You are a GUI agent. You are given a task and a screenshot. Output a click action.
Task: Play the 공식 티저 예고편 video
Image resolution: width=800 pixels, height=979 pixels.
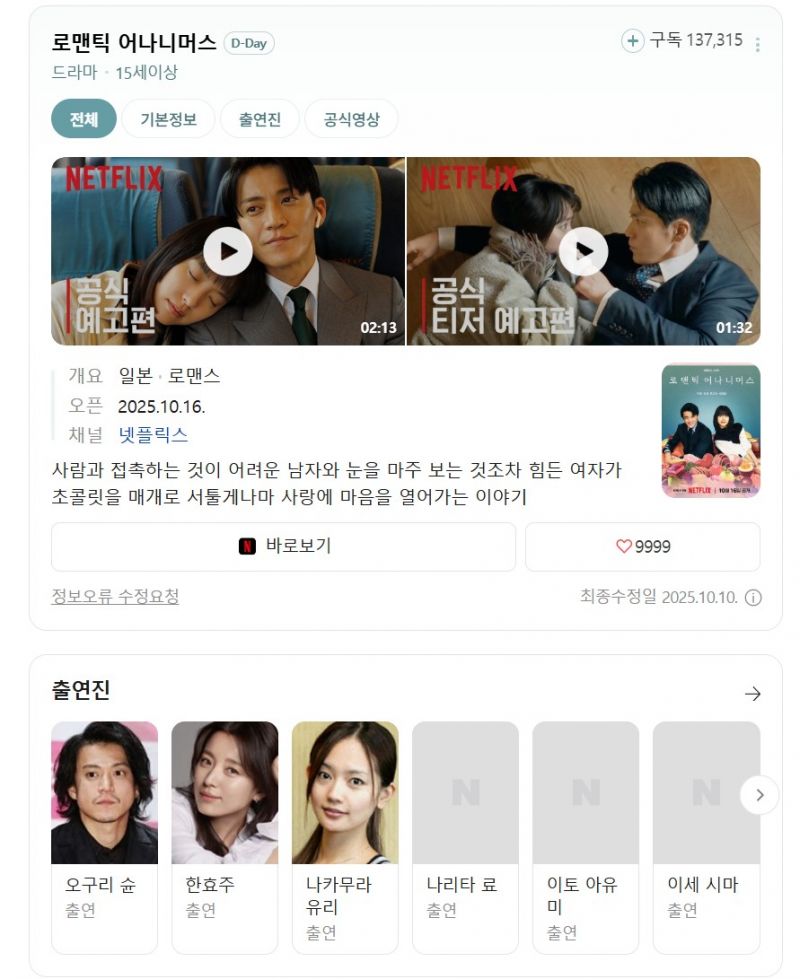pos(583,251)
